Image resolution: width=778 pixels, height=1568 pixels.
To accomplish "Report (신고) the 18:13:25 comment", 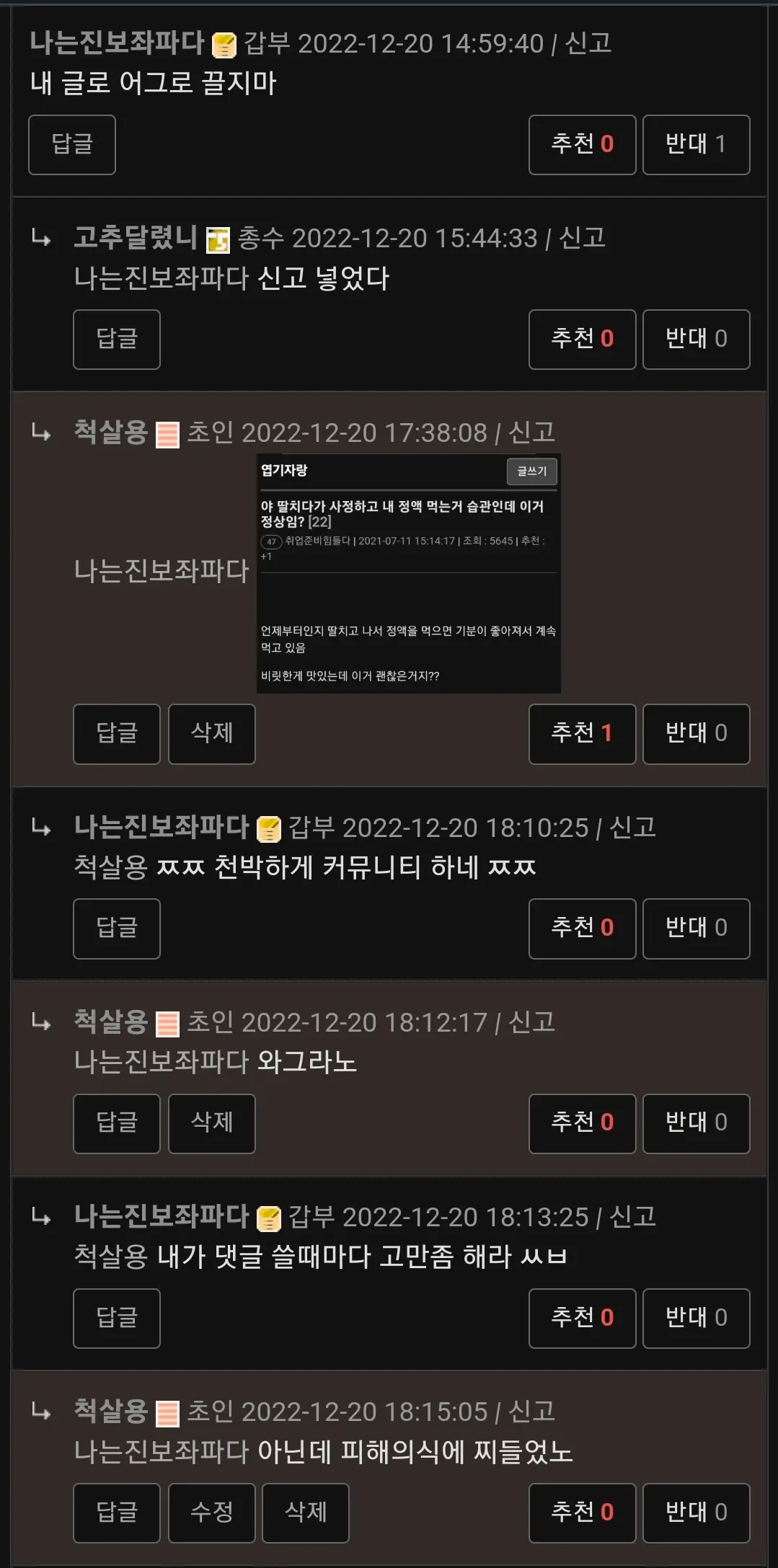I will point(632,1217).
